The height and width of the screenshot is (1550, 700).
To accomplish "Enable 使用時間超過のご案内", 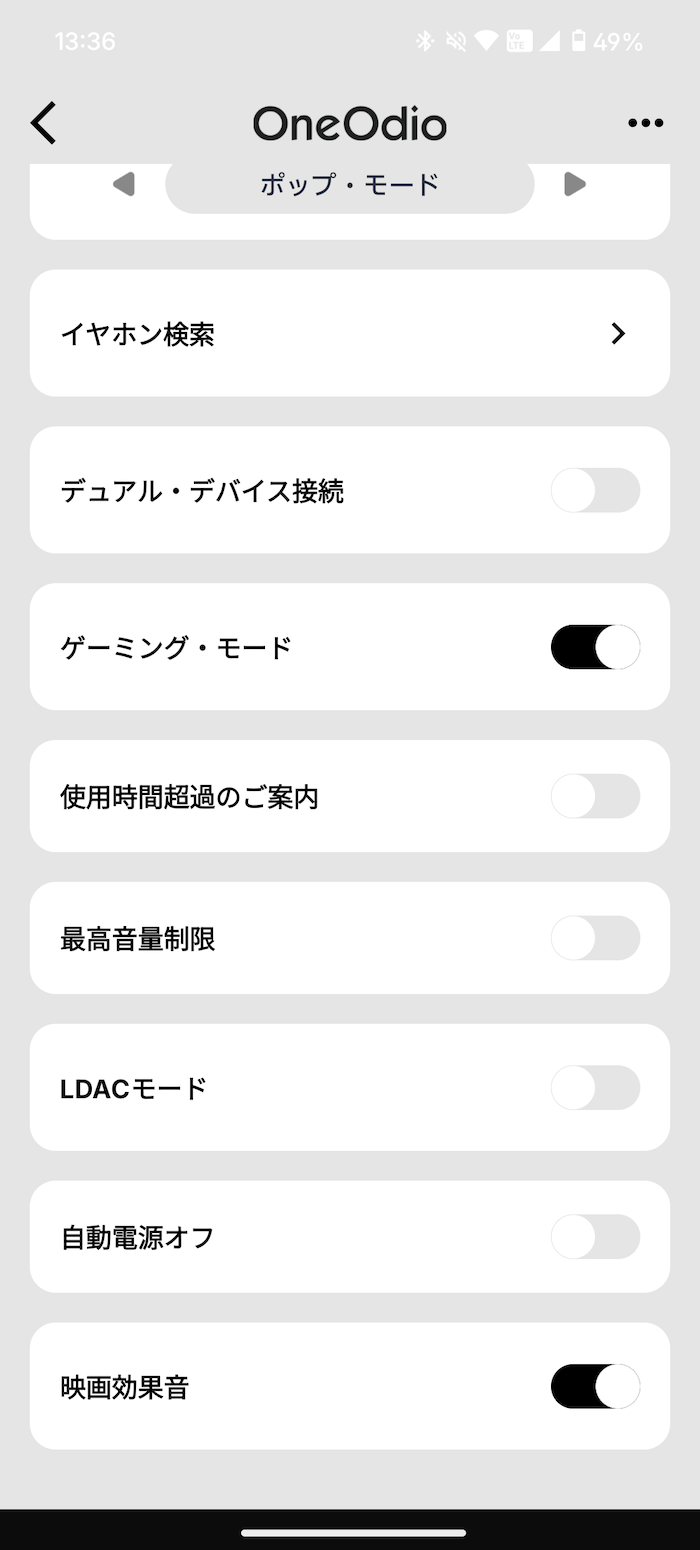I will point(595,796).
